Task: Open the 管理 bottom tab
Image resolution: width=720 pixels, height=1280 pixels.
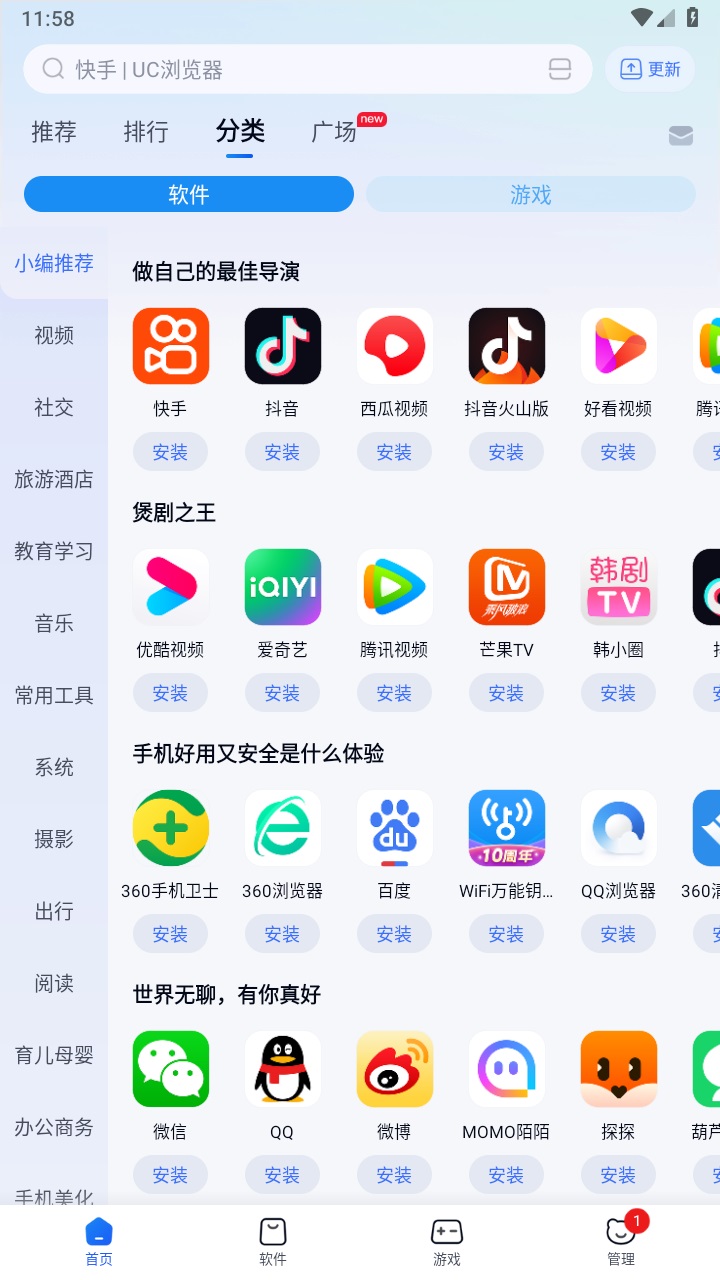Action: coord(621,1241)
